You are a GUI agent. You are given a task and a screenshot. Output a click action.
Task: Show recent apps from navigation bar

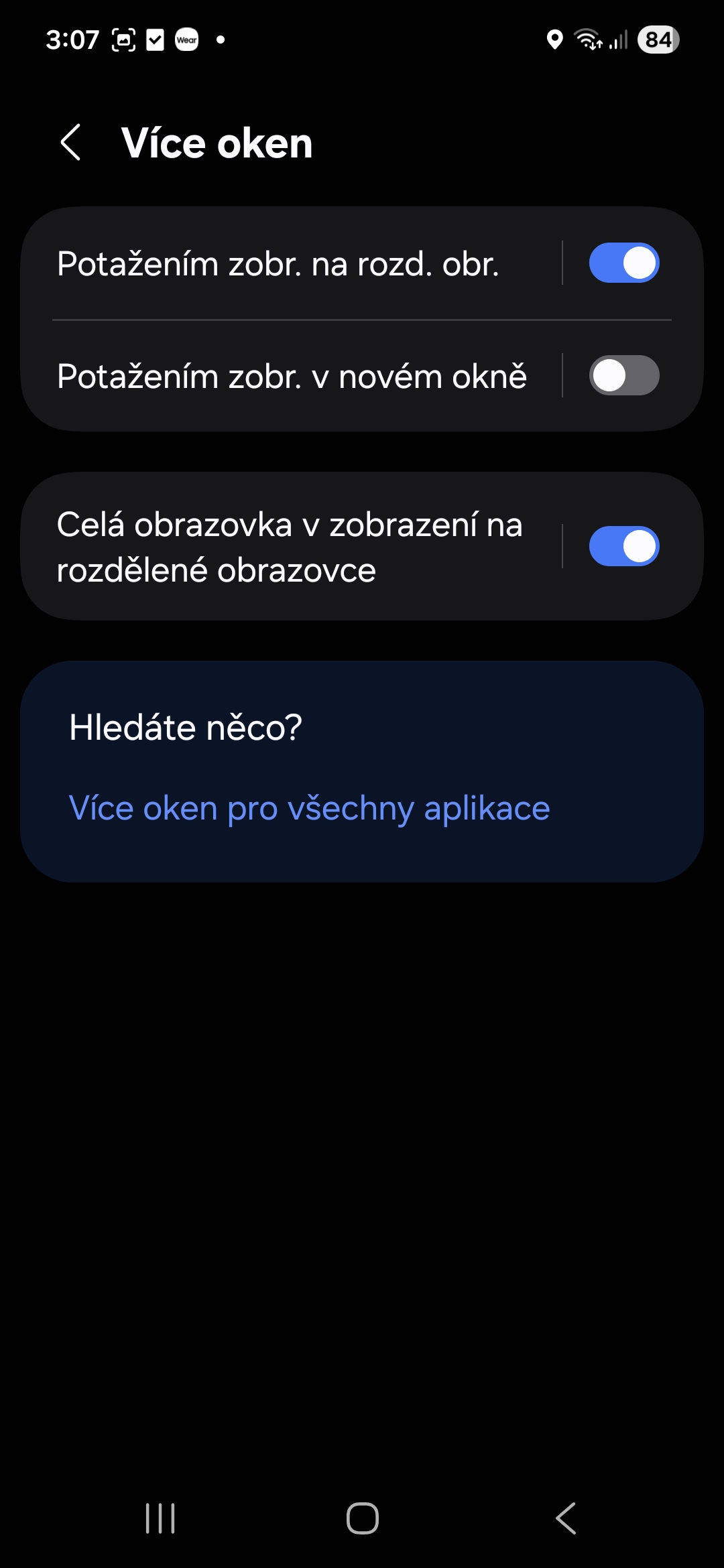click(x=160, y=1518)
